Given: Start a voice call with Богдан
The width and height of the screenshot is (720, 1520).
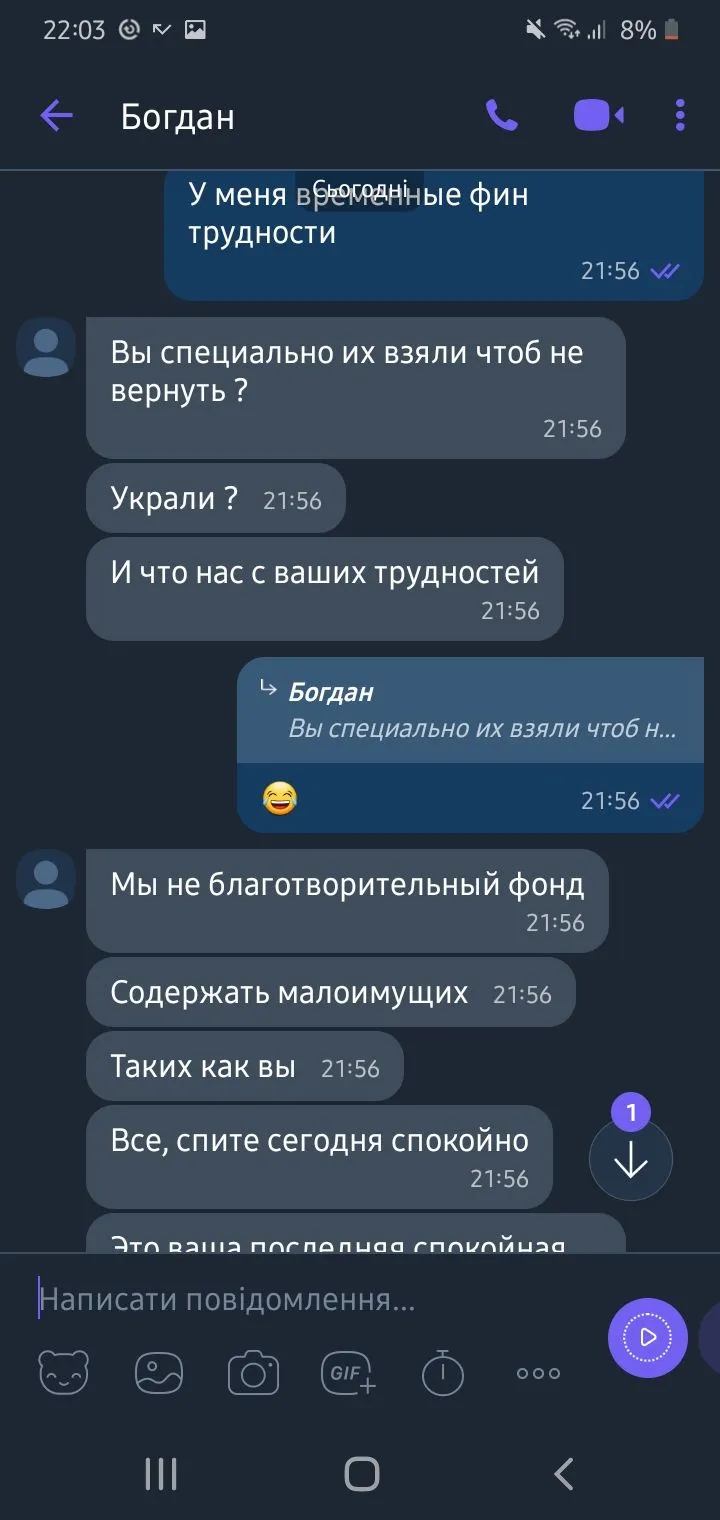Looking at the screenshot, I should click(502, 116).
